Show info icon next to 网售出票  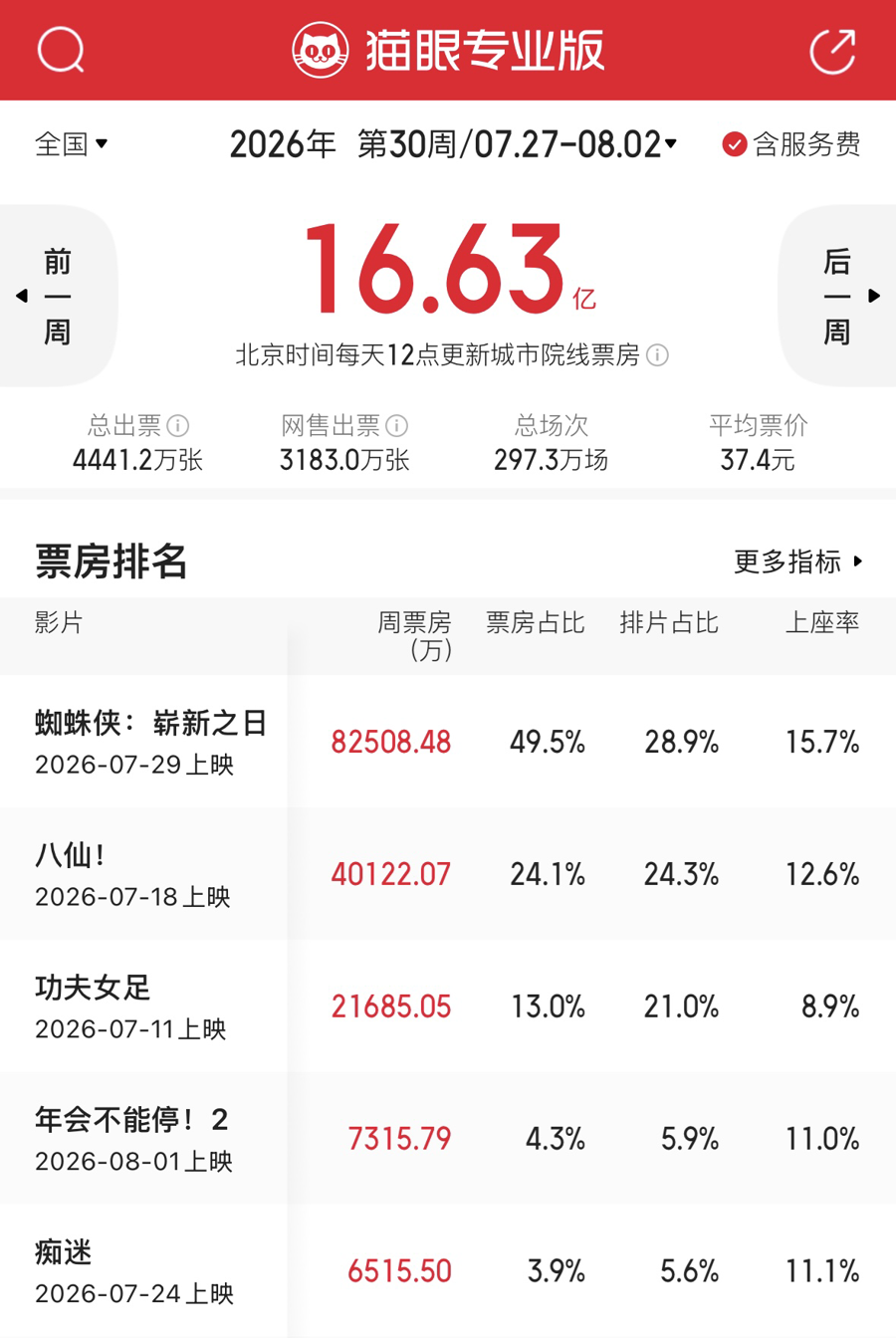(x=396, y=426)
